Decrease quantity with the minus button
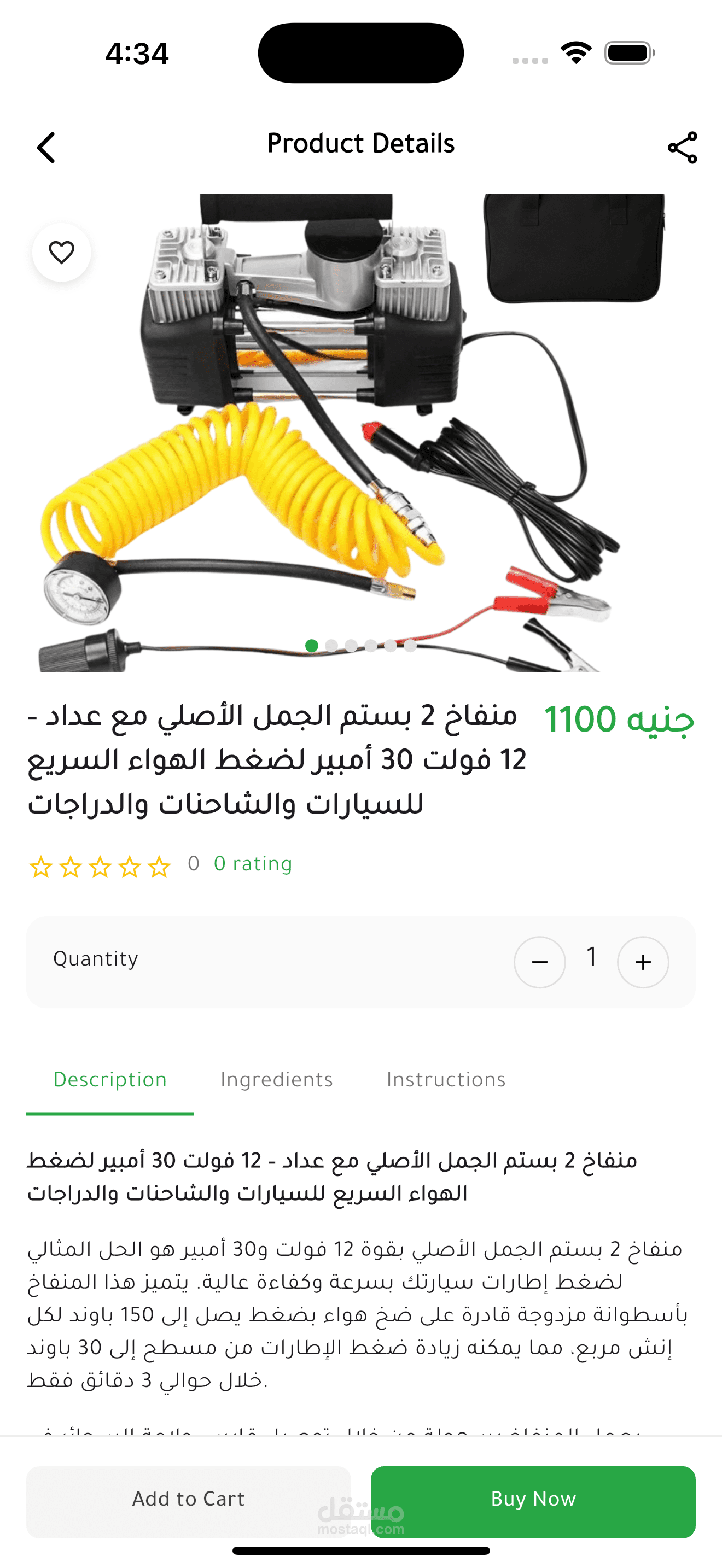 coord(539,962)
